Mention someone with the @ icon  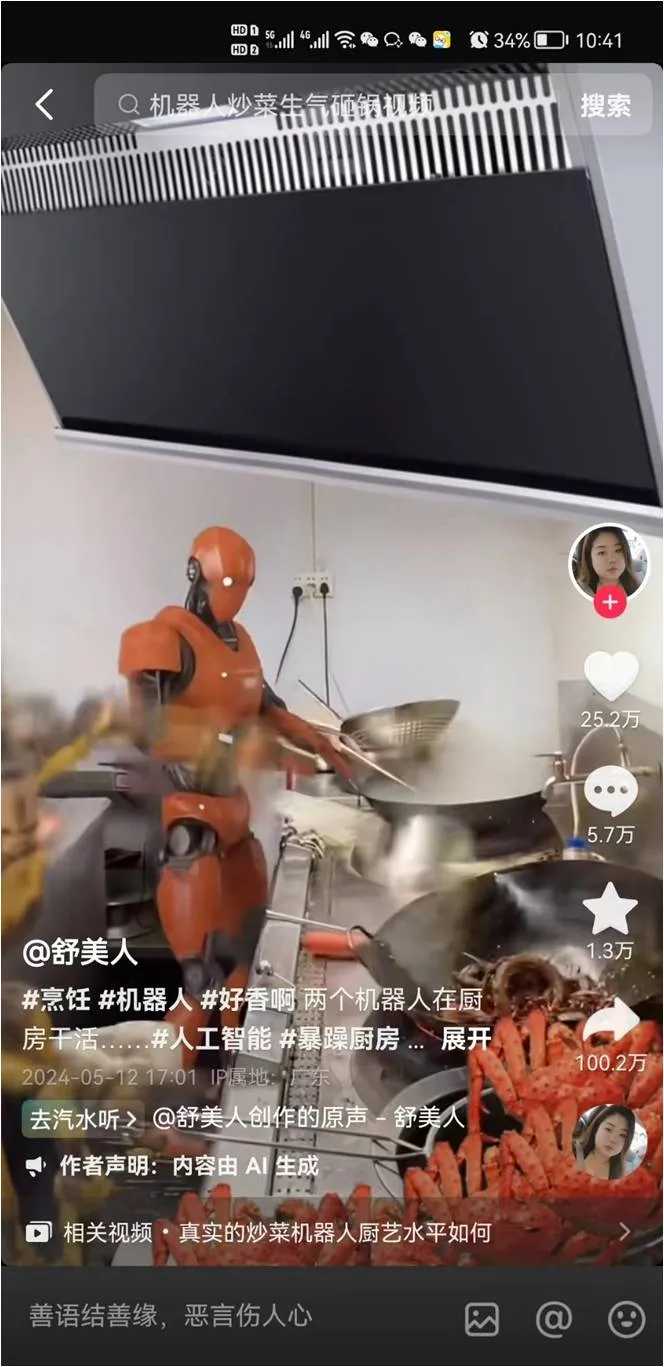pyautogui.click(x=554, y=1319)
